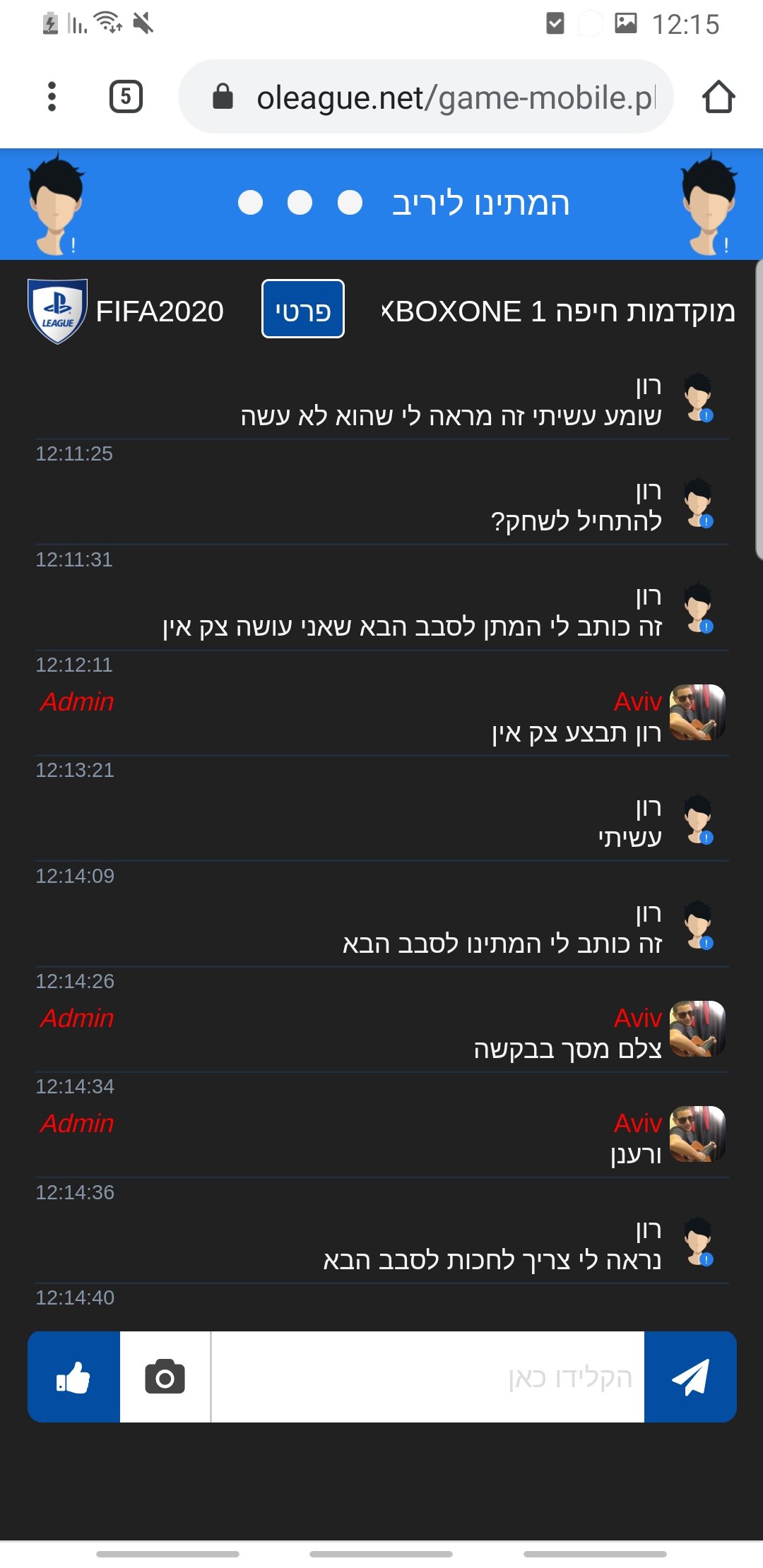This screenshot has width=763, height=1568.
Task: Tap the oleague.net address bar
Action: (426, 97)
